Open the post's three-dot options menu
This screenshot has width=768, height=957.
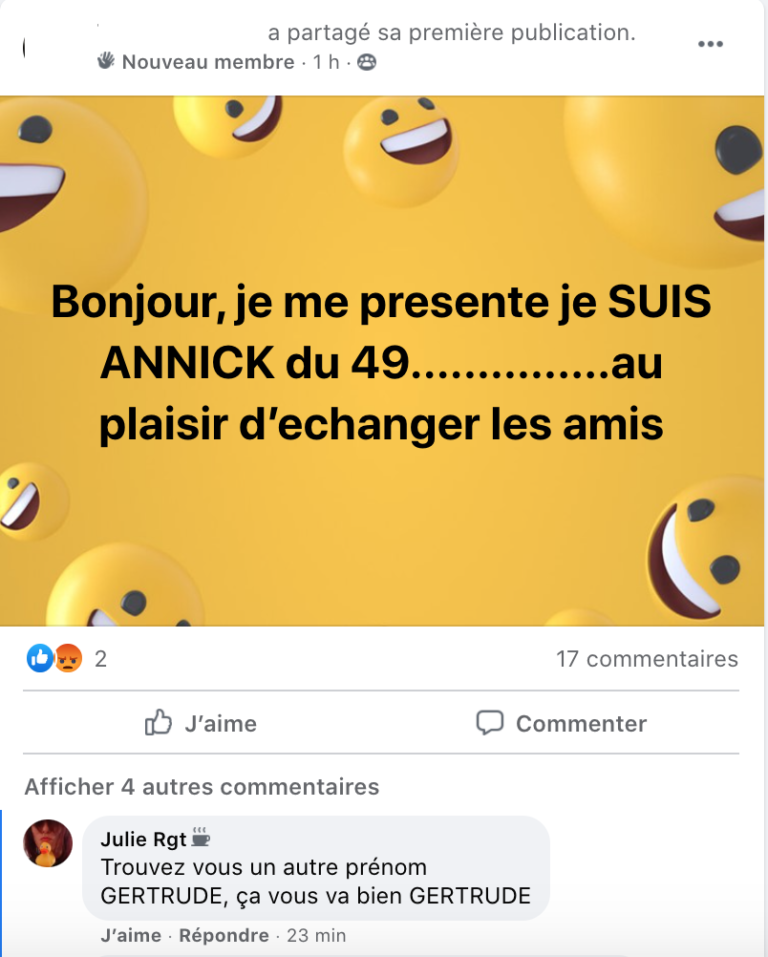(710, 44)
